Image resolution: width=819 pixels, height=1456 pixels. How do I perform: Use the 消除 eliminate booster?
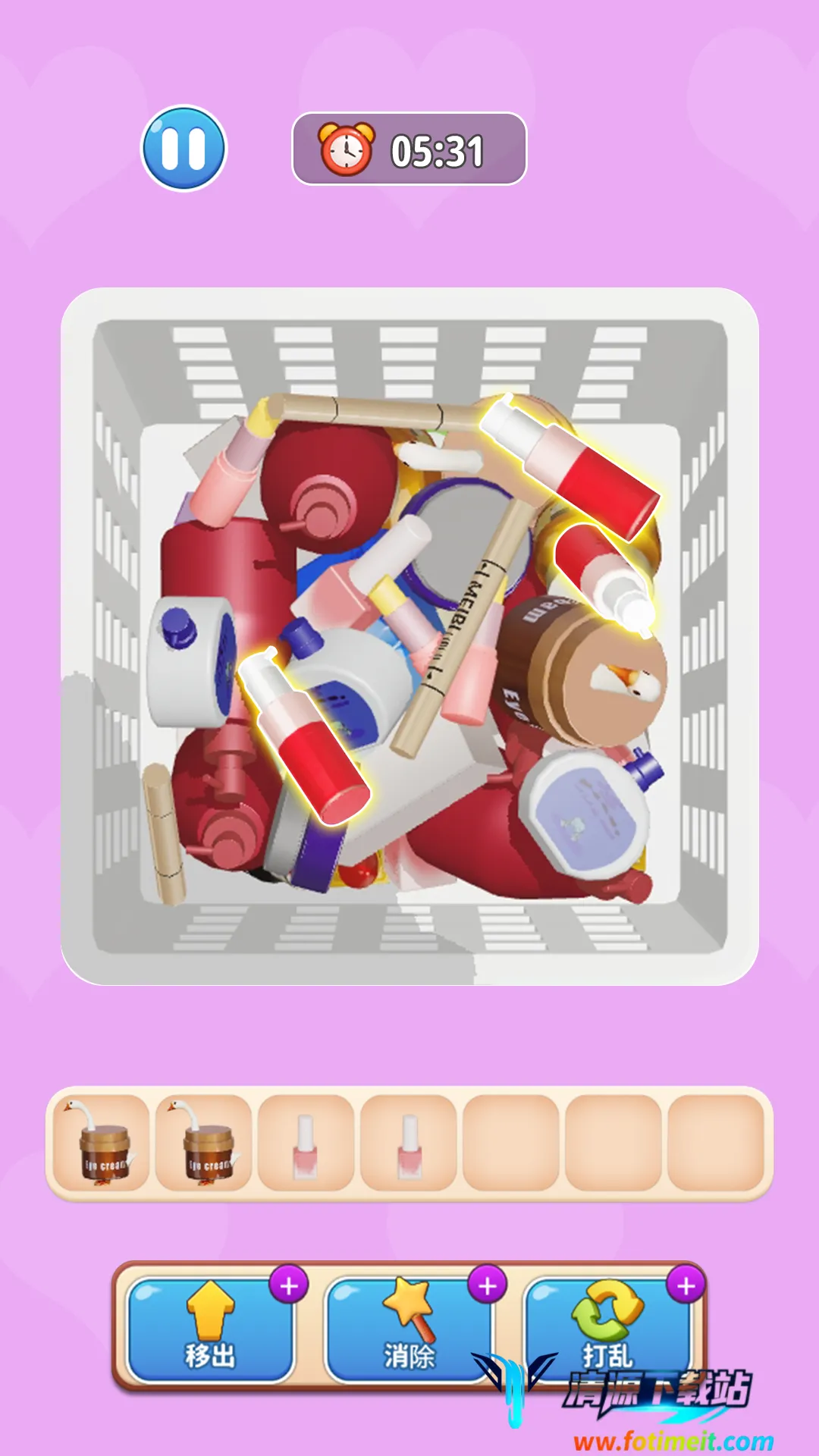(408, 1329)
